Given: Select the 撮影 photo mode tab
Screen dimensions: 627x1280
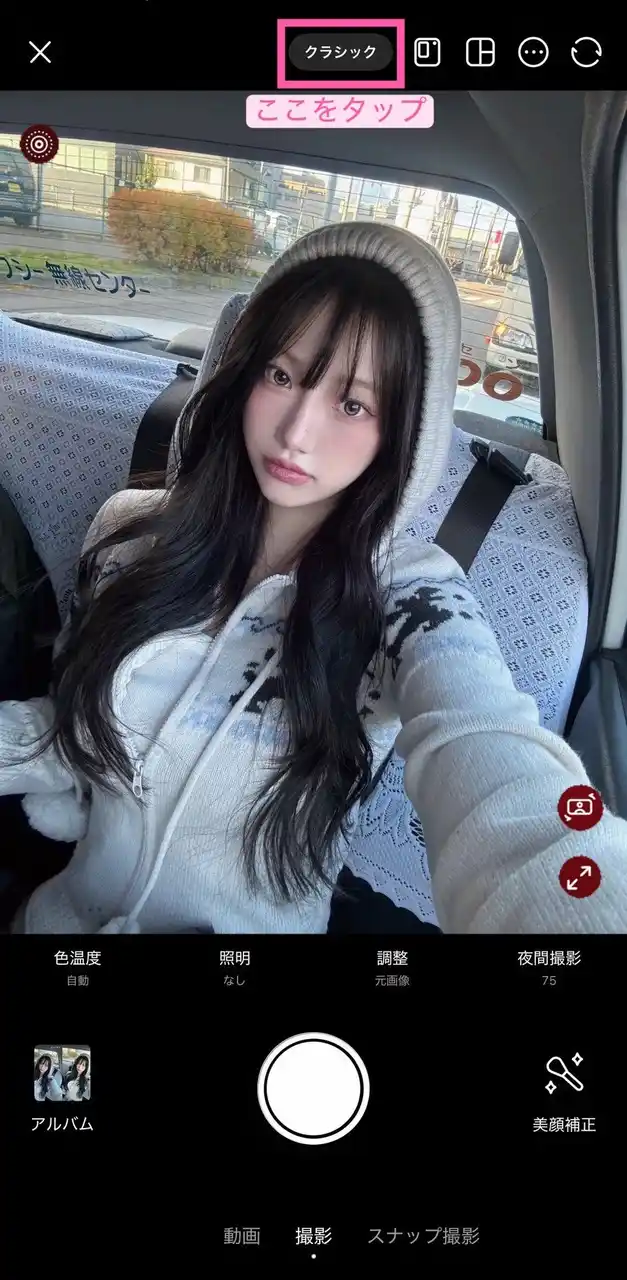Looking at the screenshot, I should click(313, 1236).
